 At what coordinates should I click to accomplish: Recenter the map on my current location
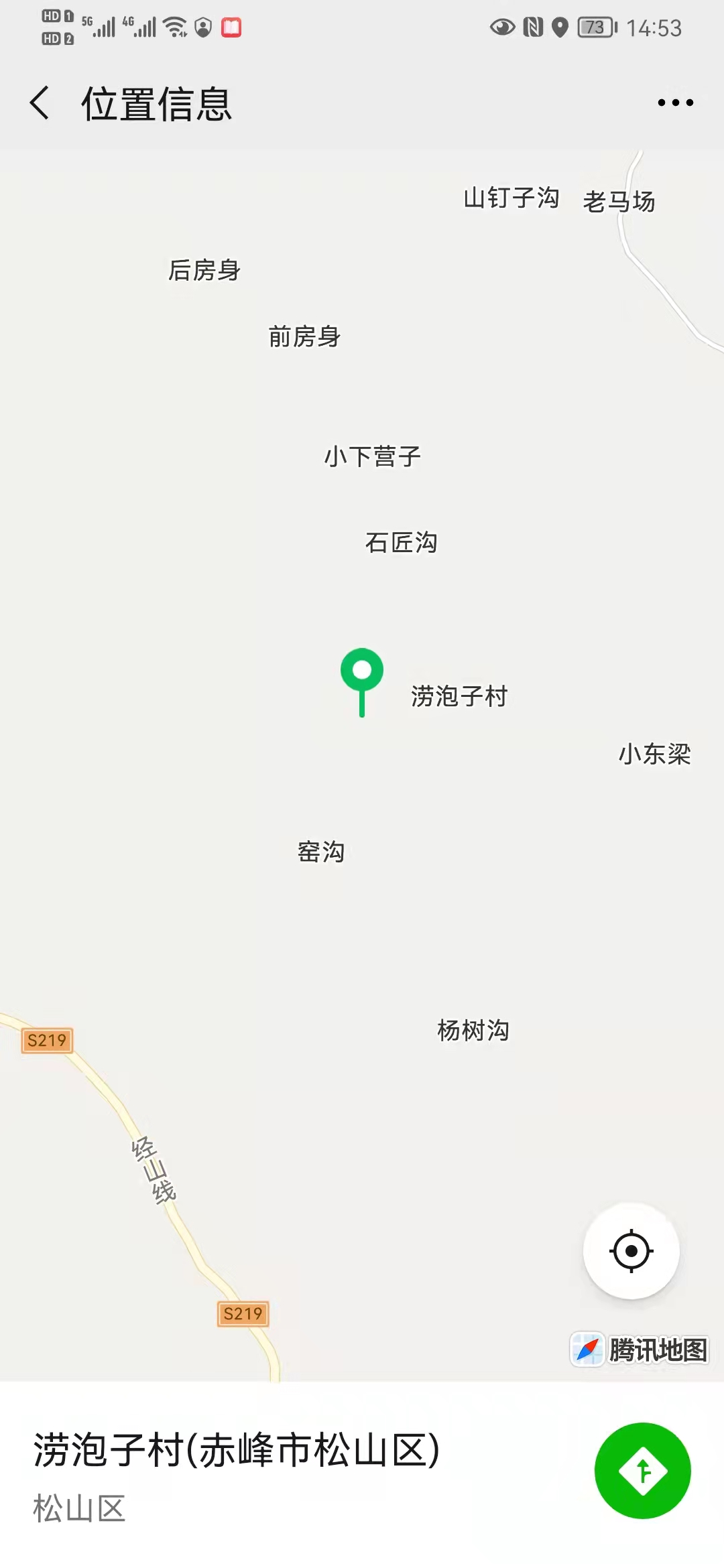coord(631,1251)
